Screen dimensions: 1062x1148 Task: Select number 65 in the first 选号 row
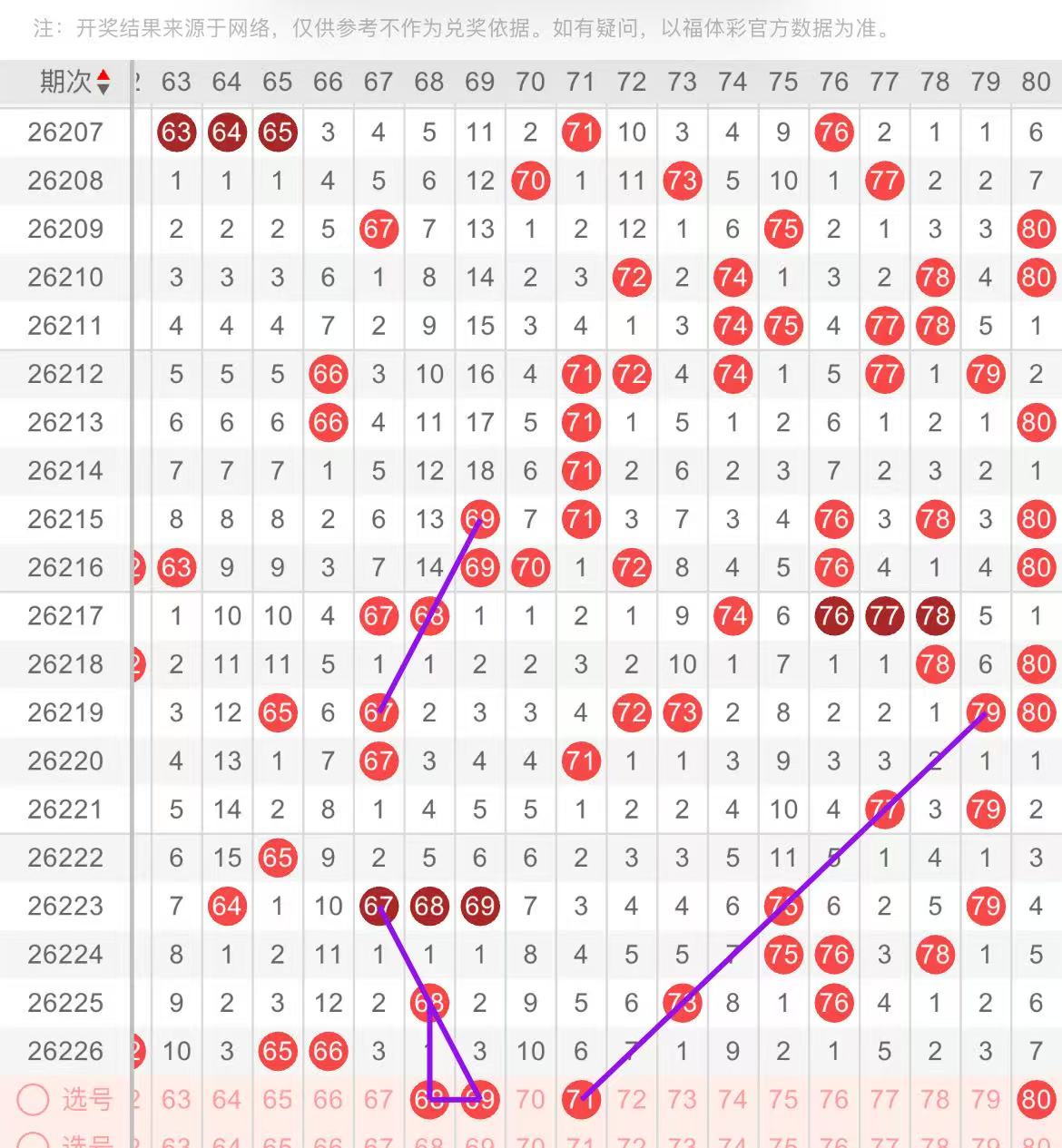point(277,1100)
